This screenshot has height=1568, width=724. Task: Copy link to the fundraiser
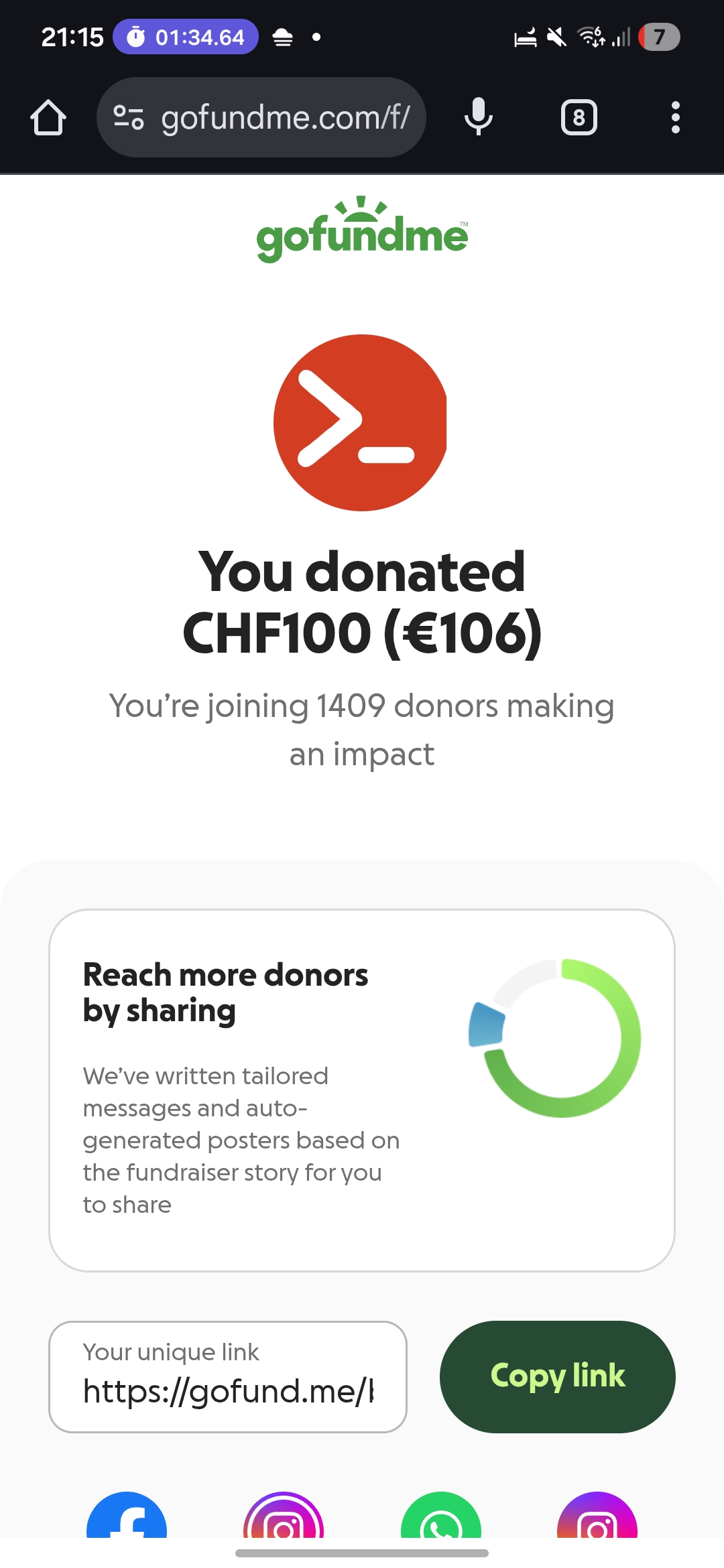point(558,1377)
